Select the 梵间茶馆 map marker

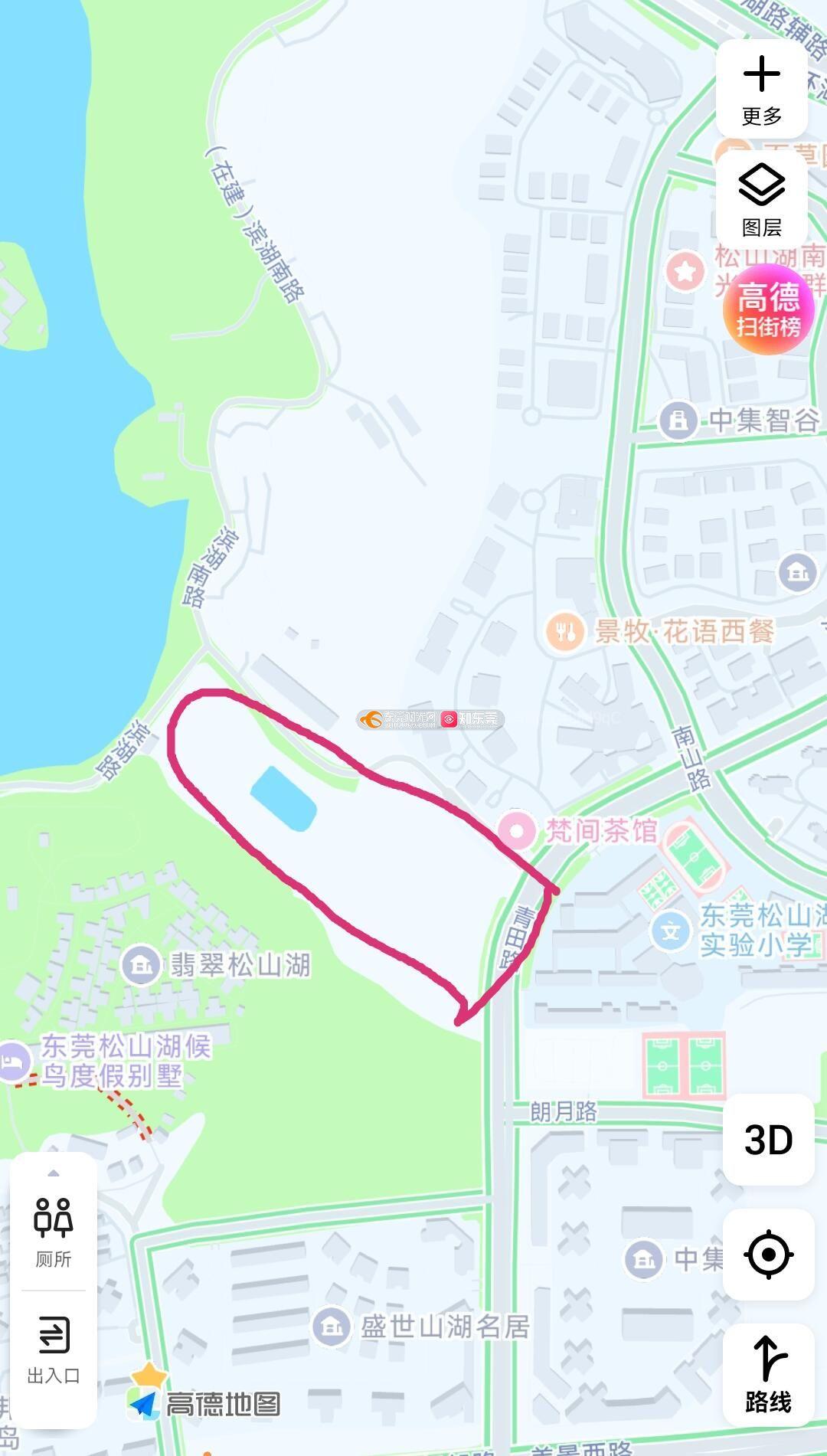(517, 831)
